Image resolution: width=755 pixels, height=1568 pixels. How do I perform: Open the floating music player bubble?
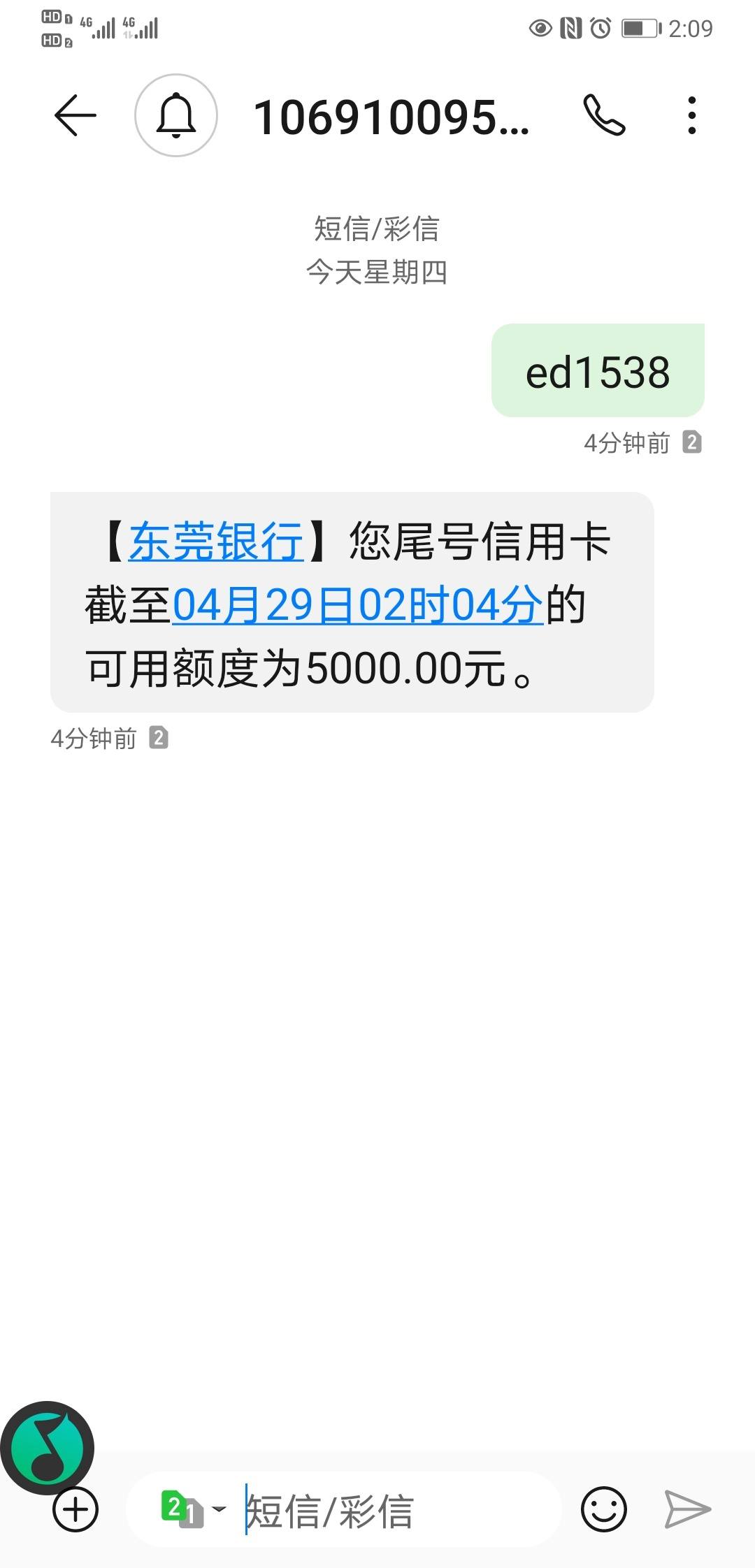pyautogui.click(x=48, y=1448)
